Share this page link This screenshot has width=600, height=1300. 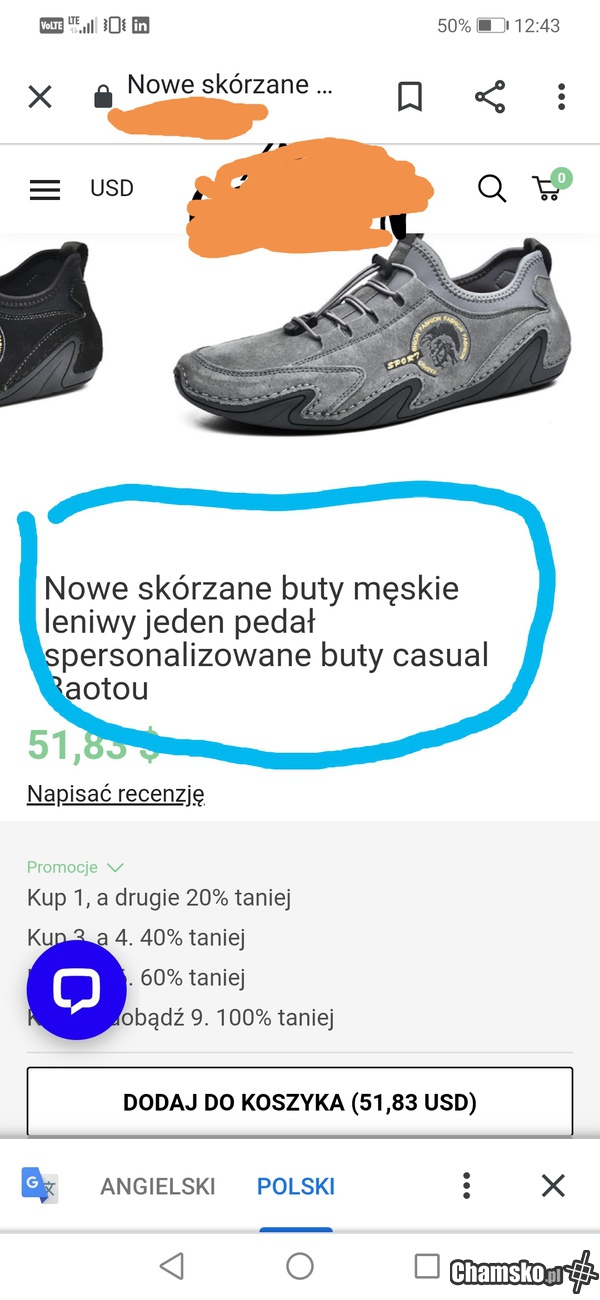click(490, 97)
